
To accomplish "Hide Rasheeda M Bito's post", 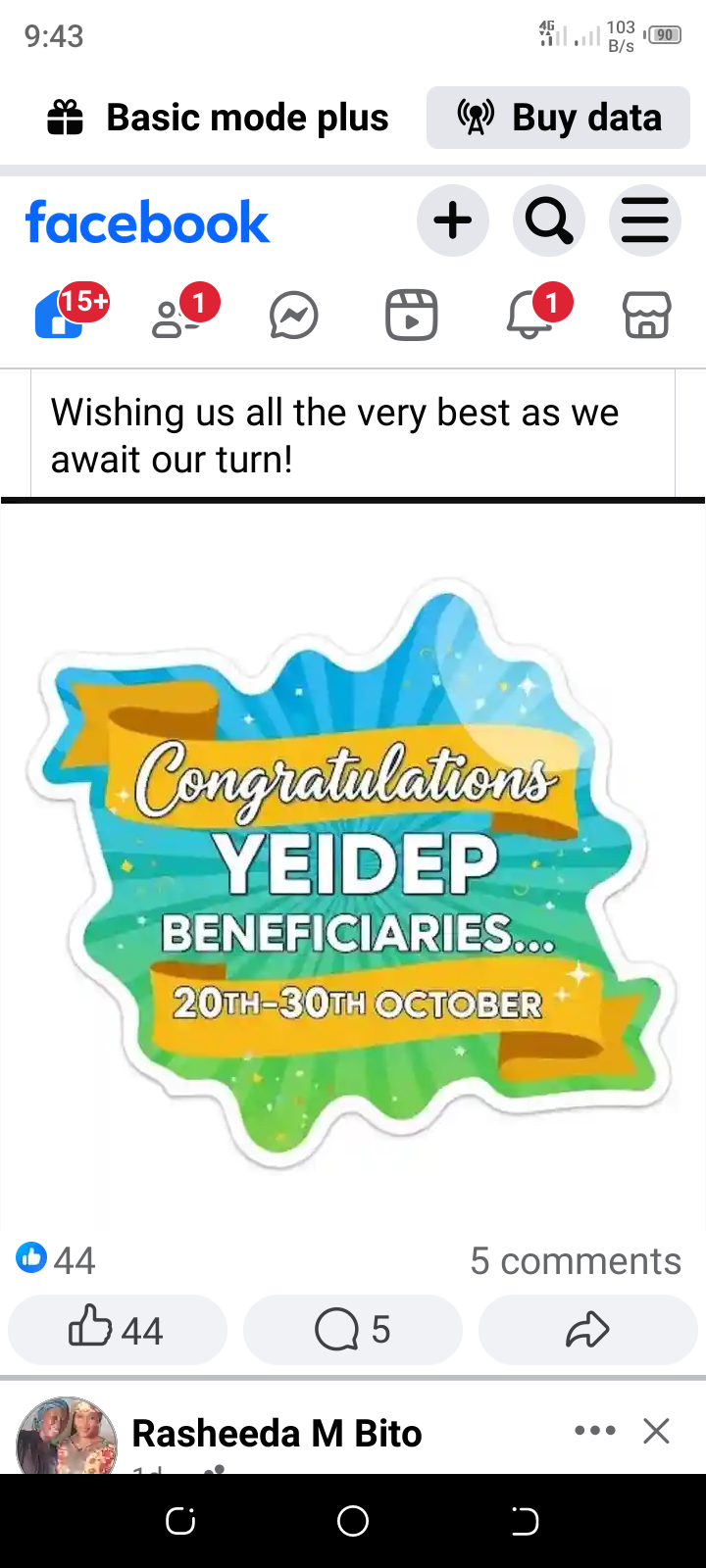I will click(656, 1431).
